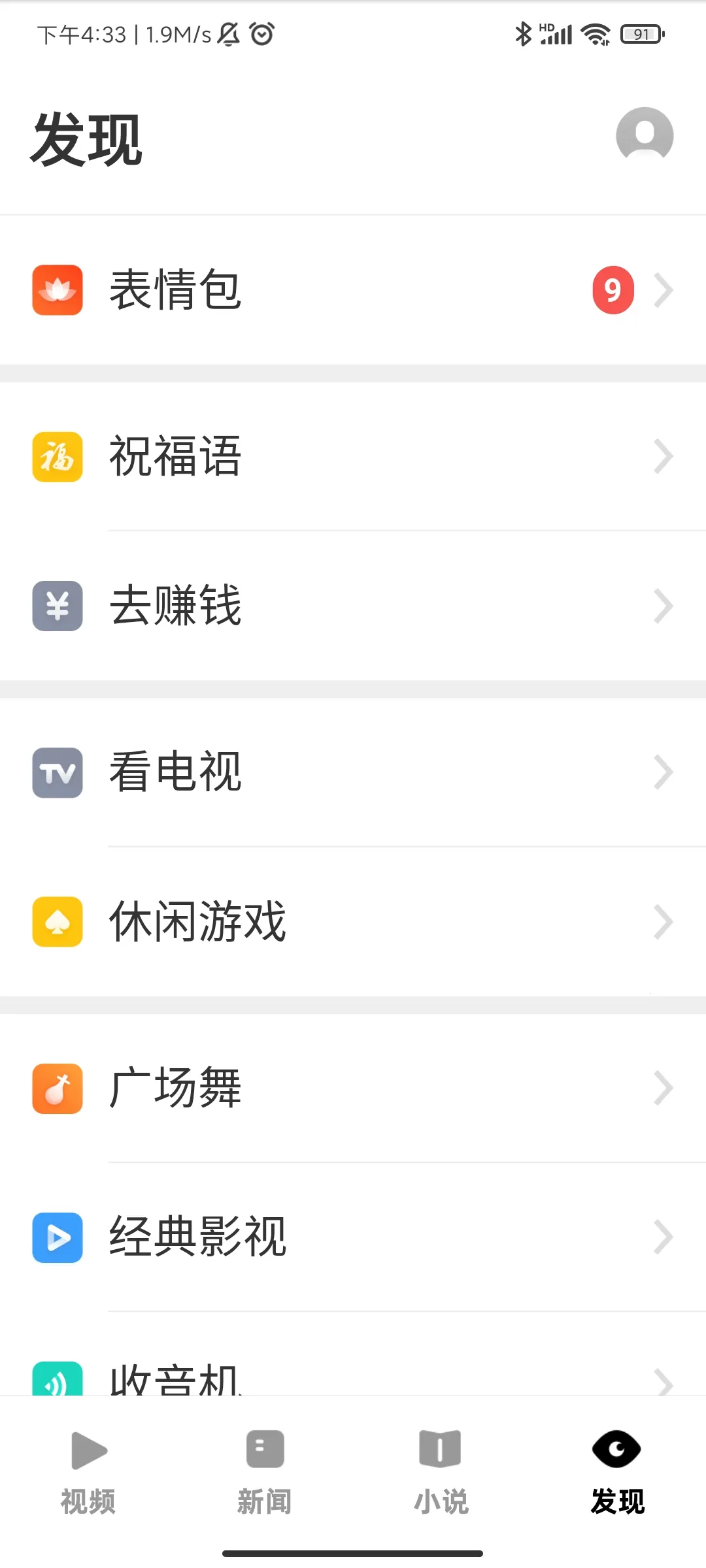Screen dimensions: 706x1568
Task: Open the 表情包 row
Action: coord(353,290)
